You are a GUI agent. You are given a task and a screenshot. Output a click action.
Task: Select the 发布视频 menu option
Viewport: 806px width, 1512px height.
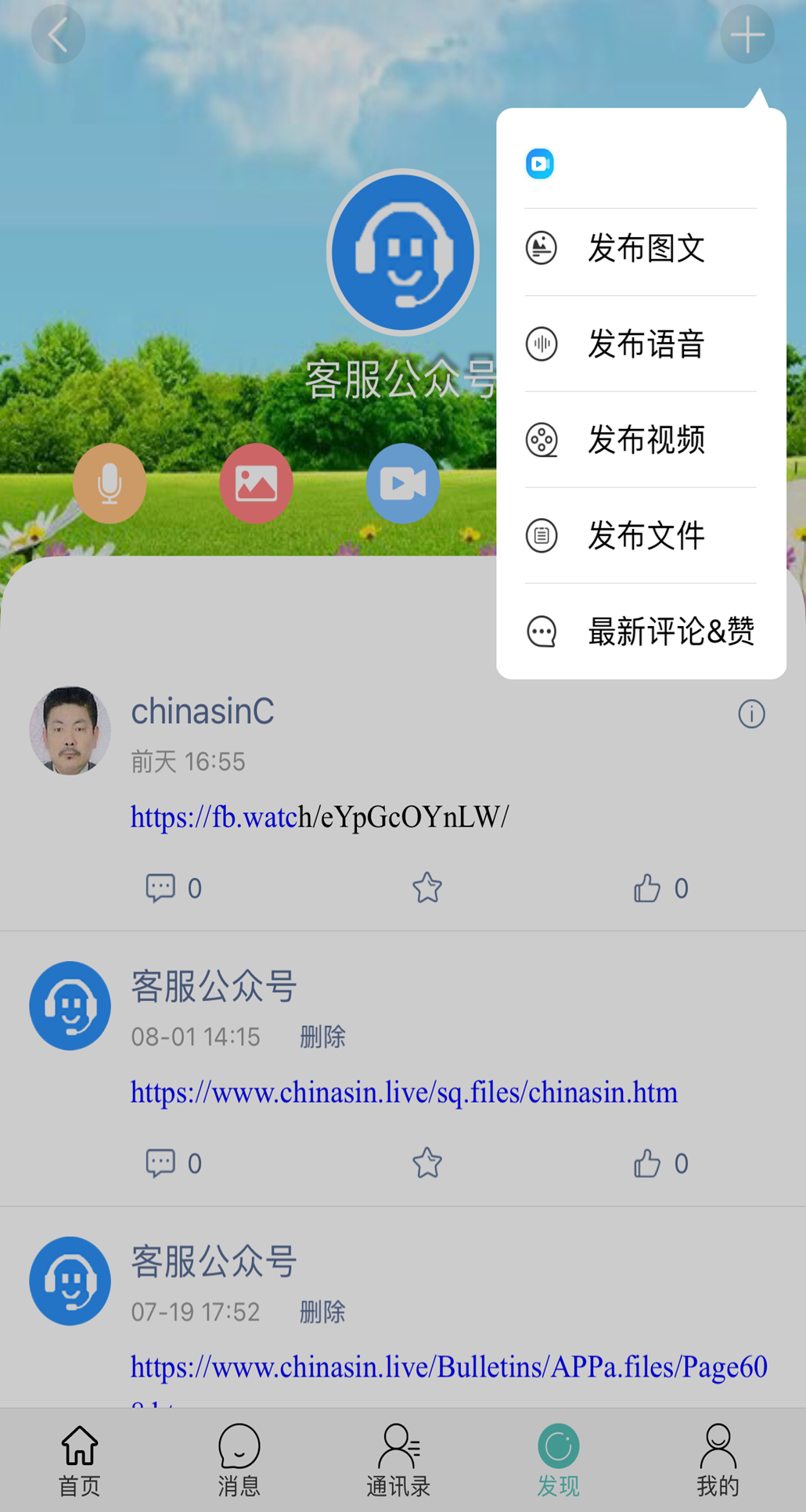tap(640, 440)
